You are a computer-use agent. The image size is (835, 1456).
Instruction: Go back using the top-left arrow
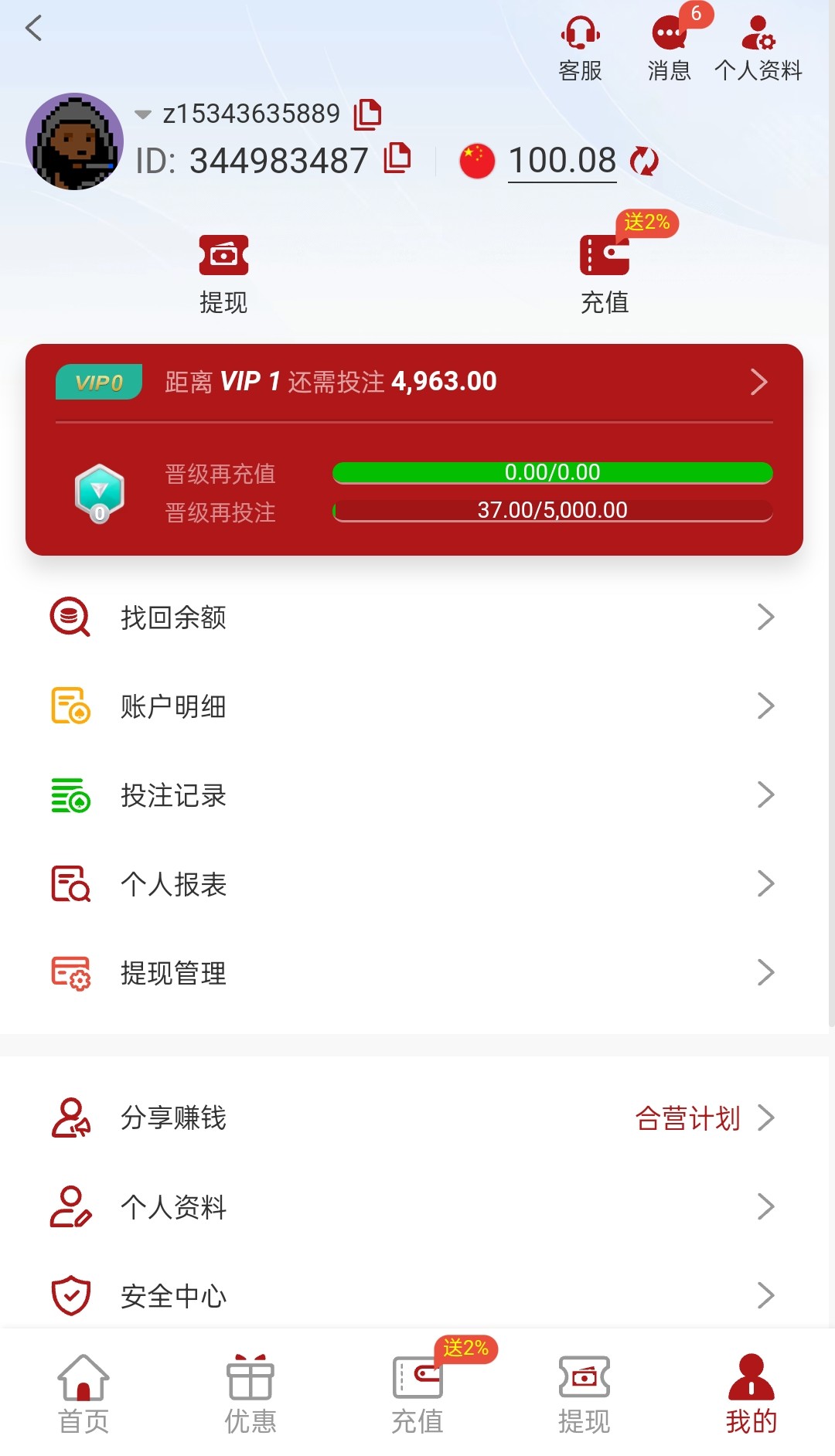click(34, 29)
